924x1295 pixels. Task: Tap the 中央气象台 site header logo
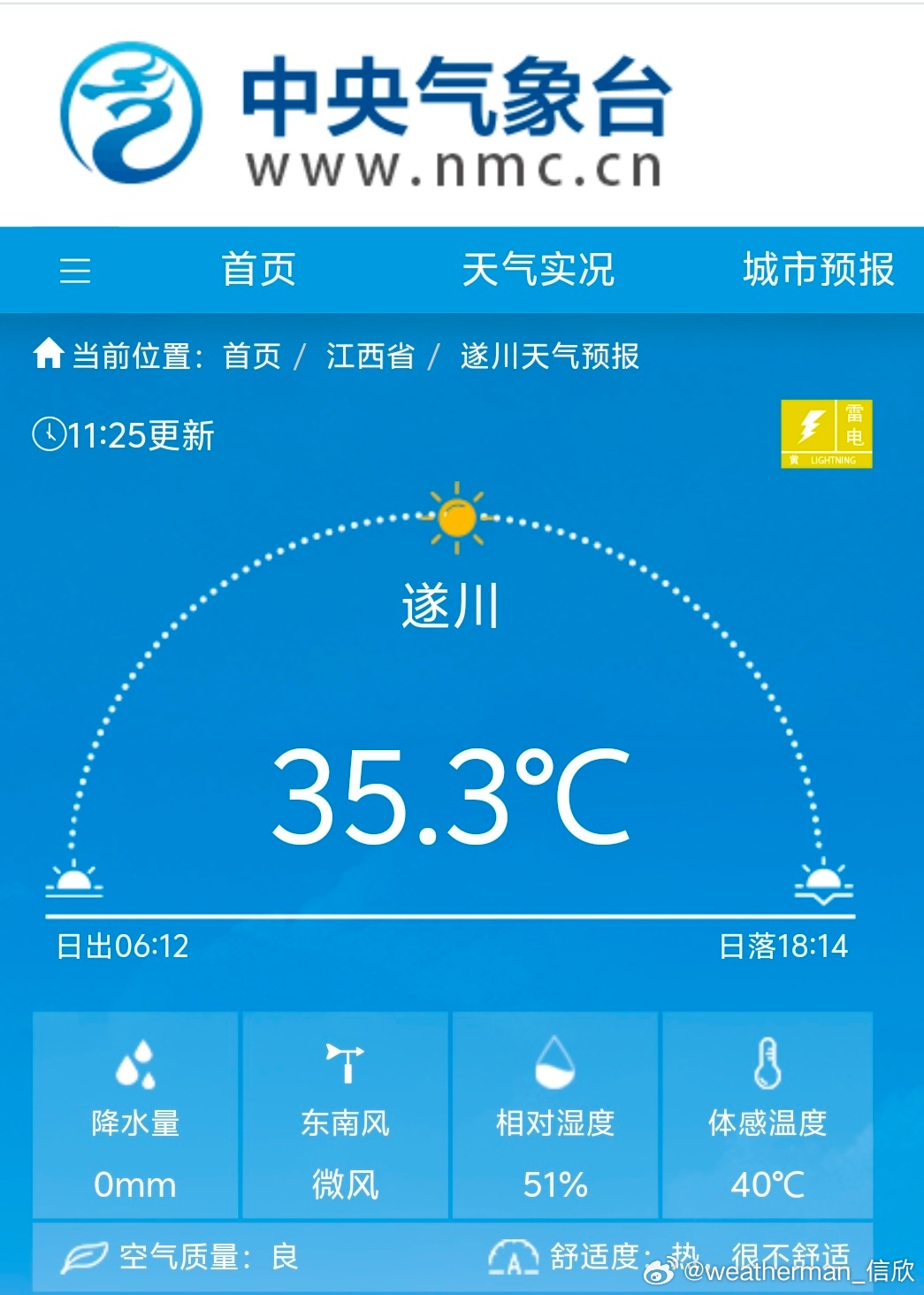click(x=364, y=113)
